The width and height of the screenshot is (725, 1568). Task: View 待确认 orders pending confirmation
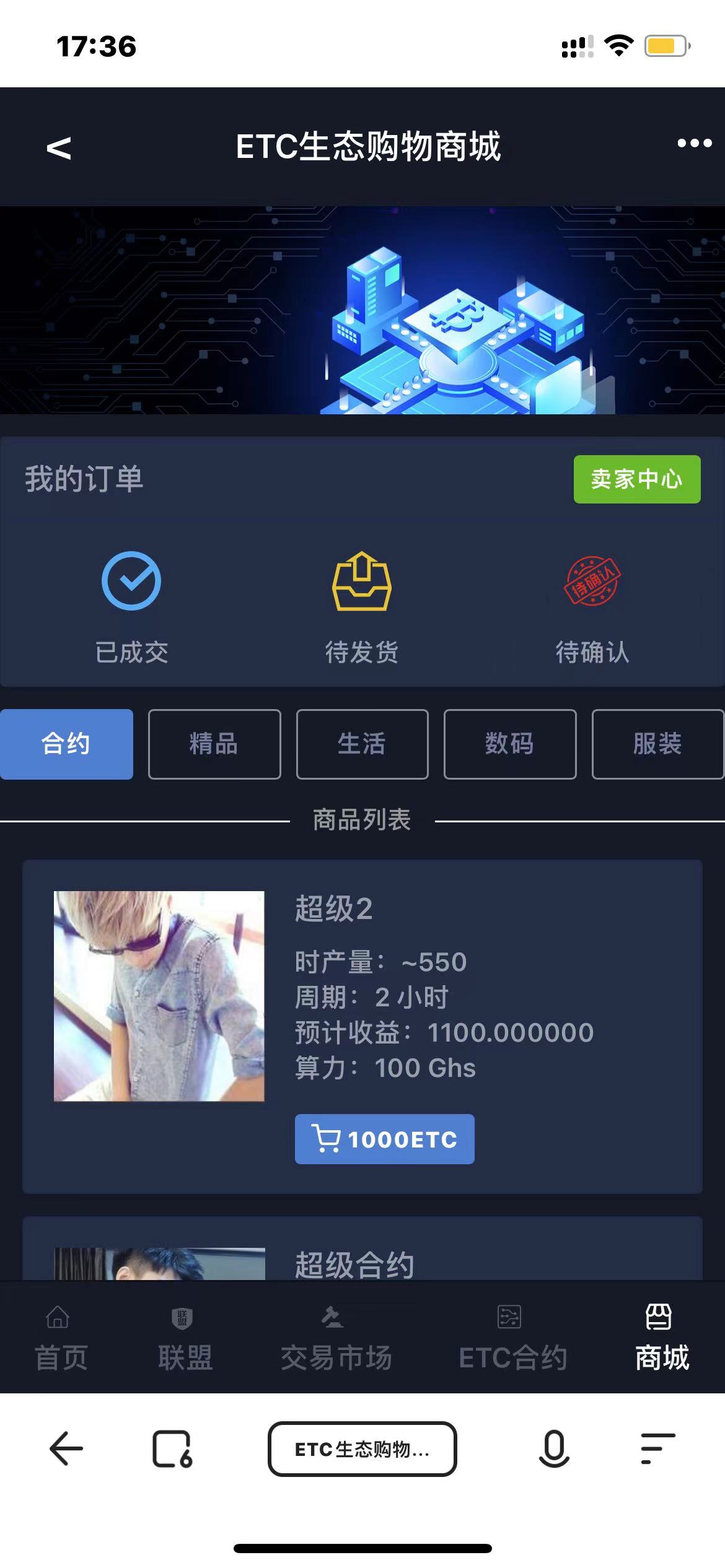click(592, 607)
